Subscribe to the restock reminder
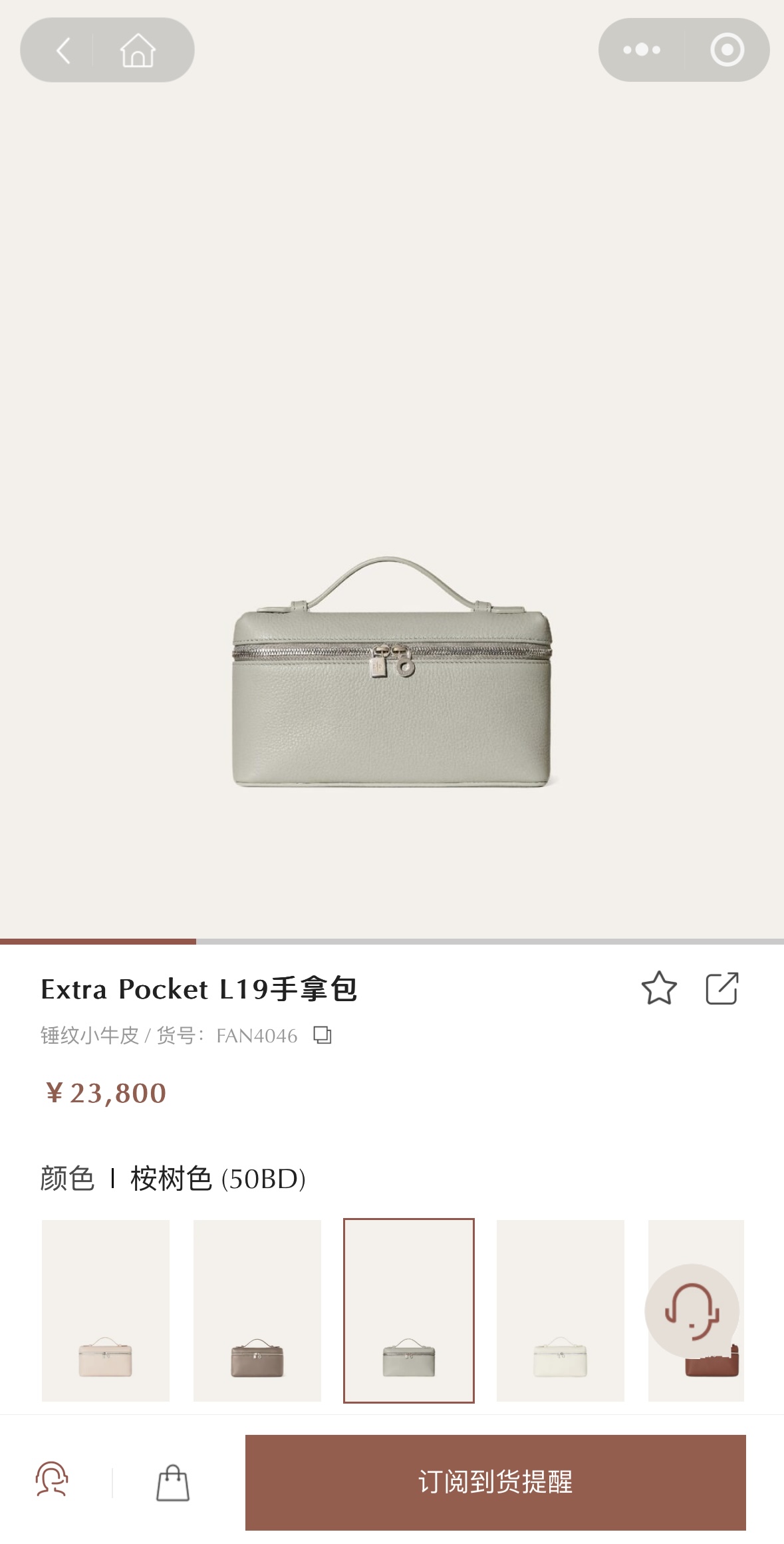This screenshot has width=784, height=1544. (x=495, y=1482)
